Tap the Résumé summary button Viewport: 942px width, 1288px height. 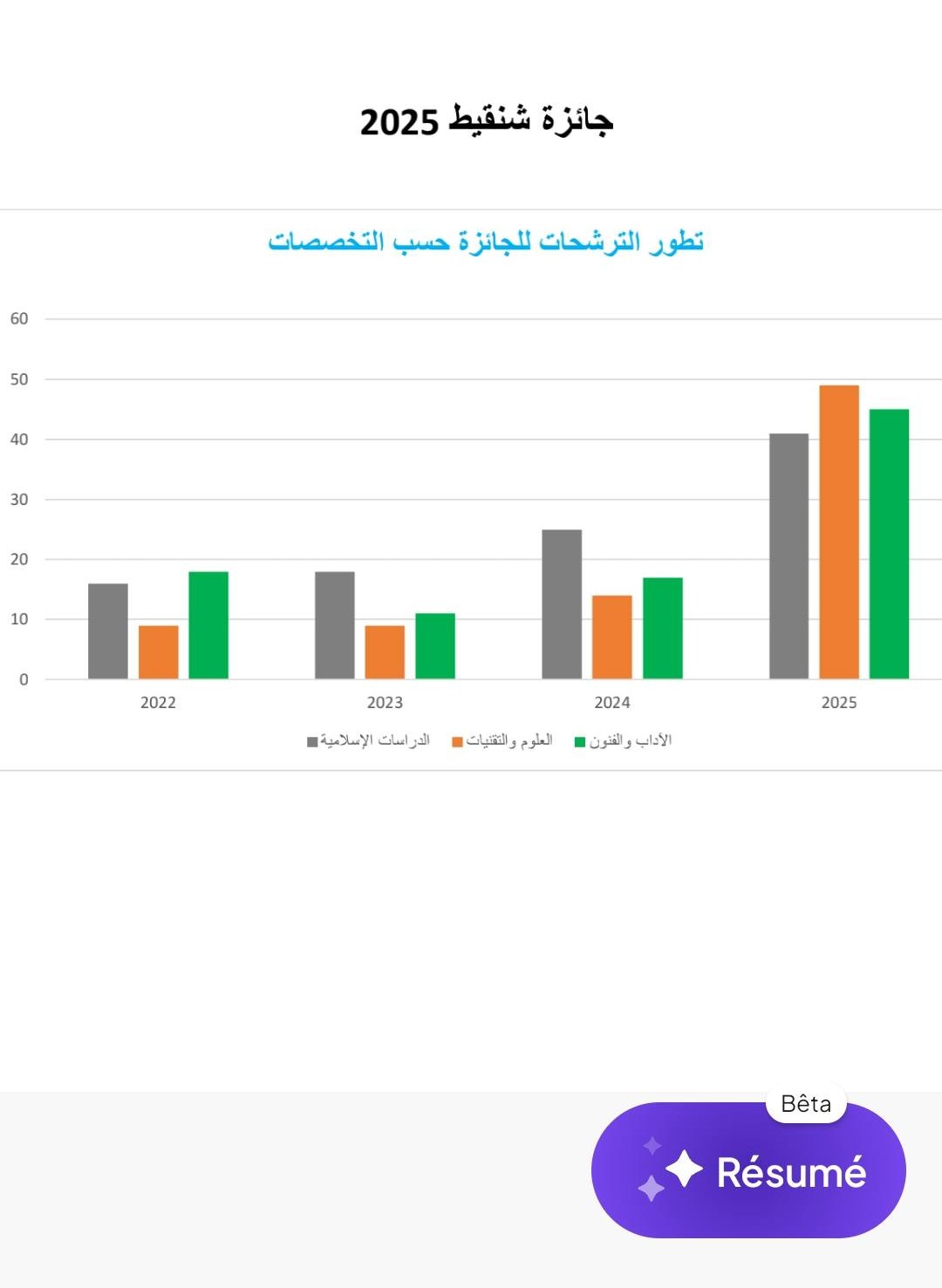748,1170
